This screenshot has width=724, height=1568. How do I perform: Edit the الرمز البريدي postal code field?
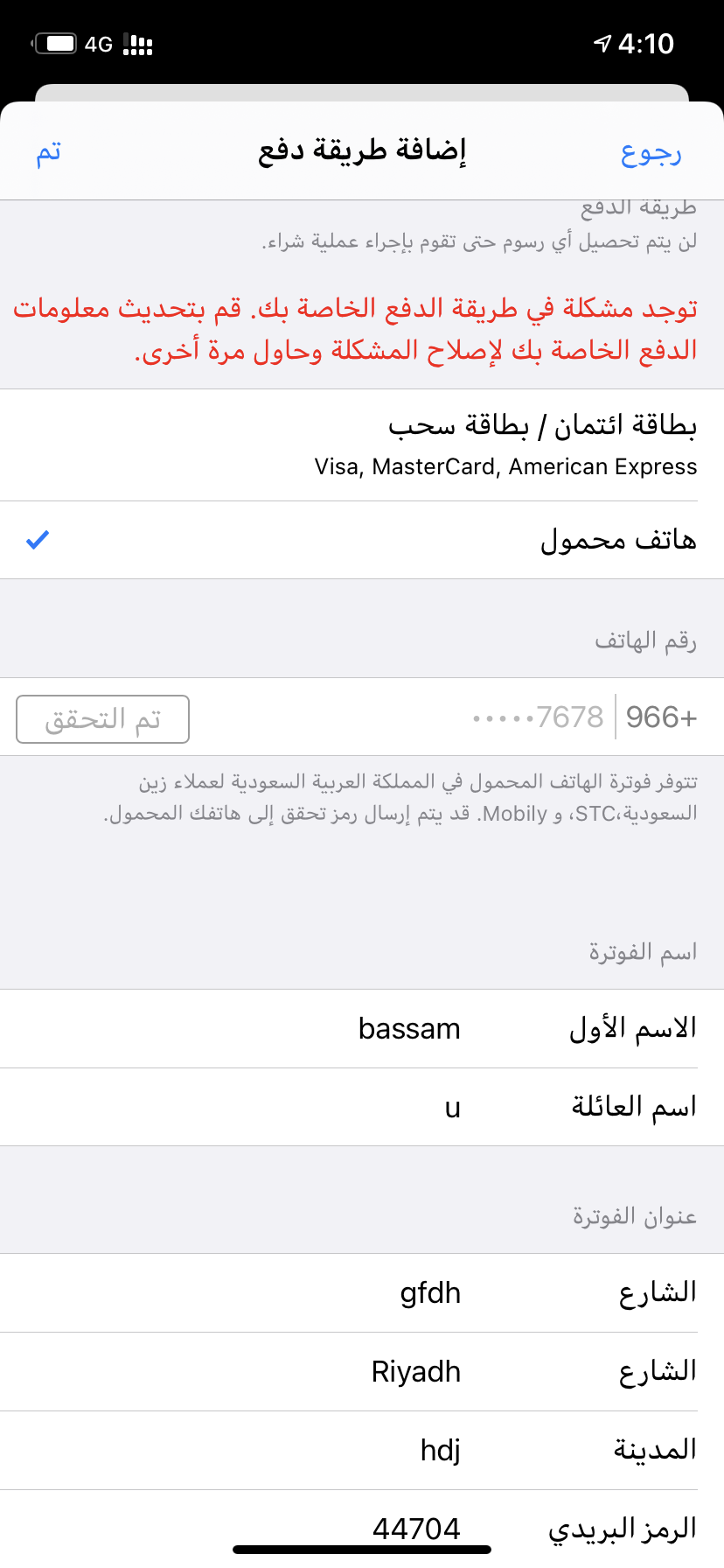pyautogui.click(x=362, y=1529)
